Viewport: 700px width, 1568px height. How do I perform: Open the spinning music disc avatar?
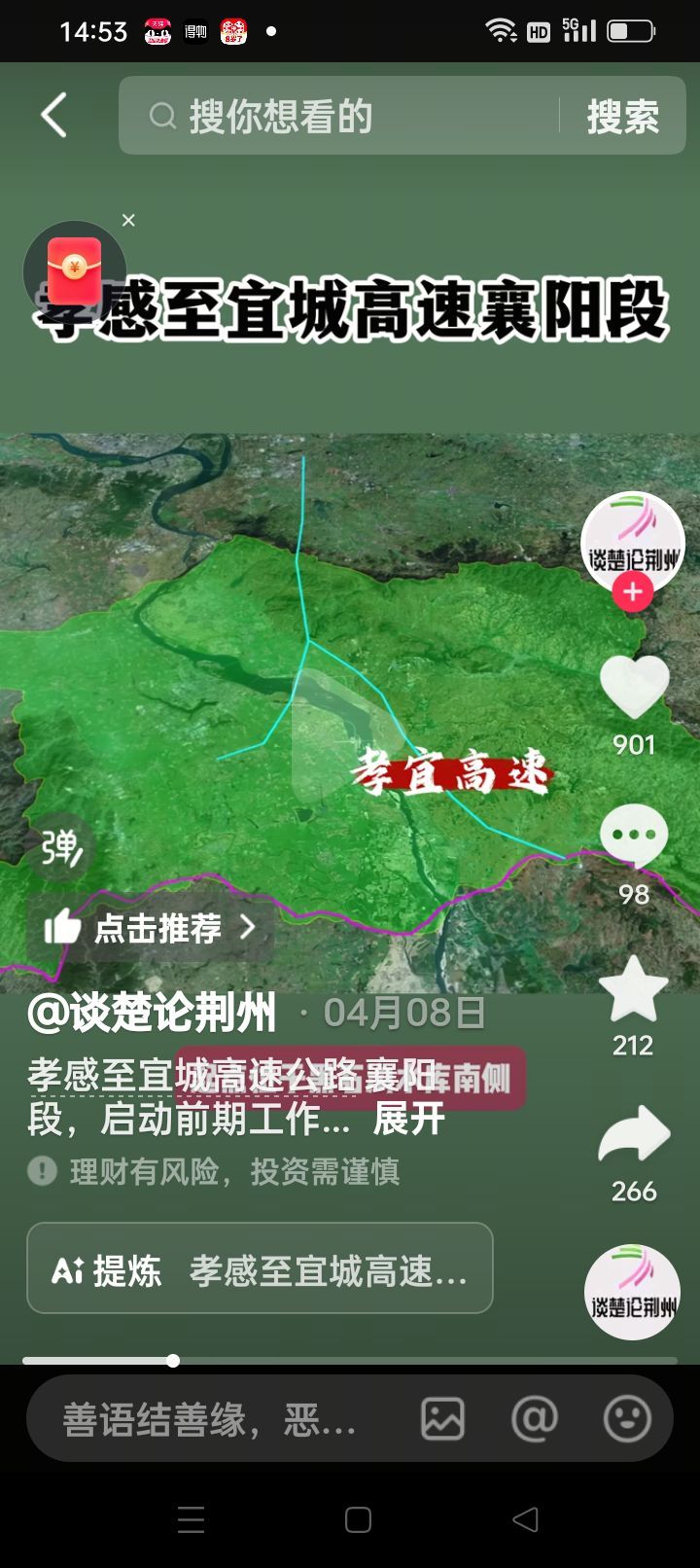pyautogui.click(x=633, y=1292)
